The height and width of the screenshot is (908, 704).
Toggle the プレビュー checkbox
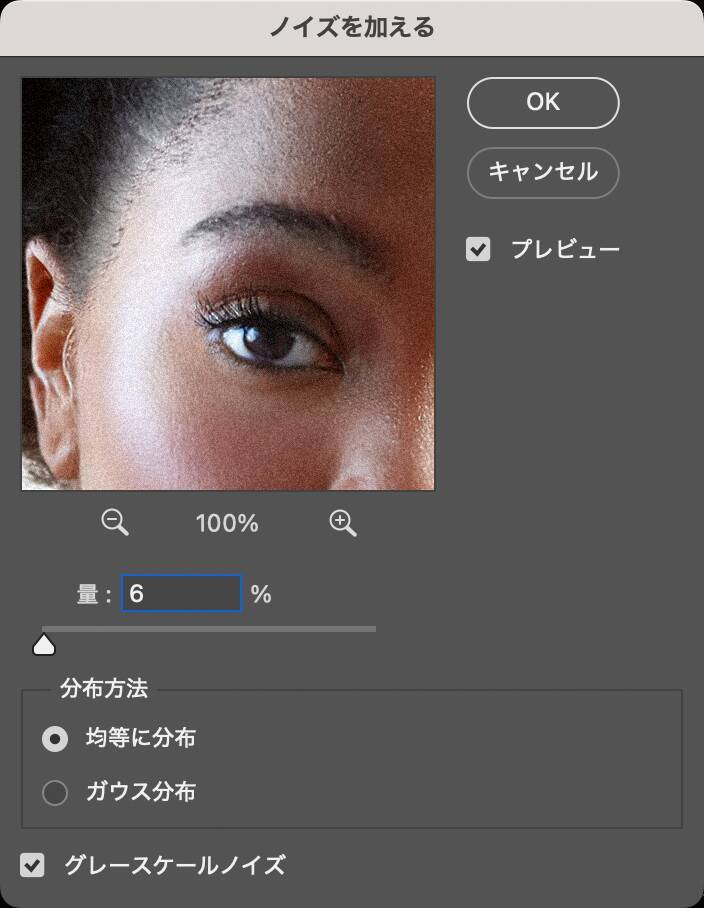coord(479,249)
